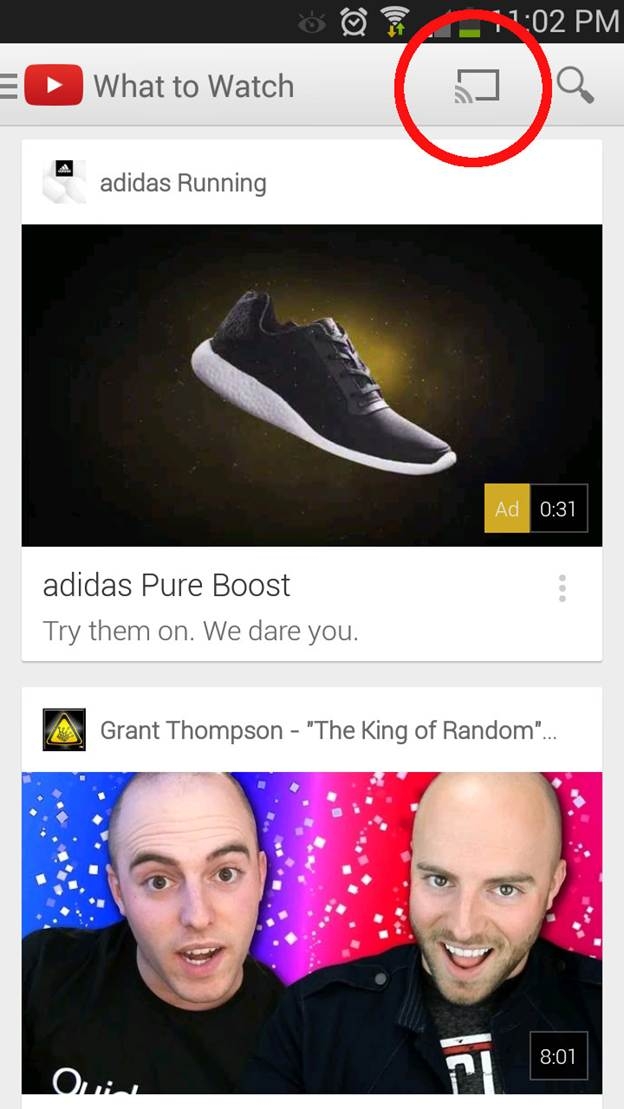Open YouTube search
This screenshot has height=1109, width=624.
point(574,86)
